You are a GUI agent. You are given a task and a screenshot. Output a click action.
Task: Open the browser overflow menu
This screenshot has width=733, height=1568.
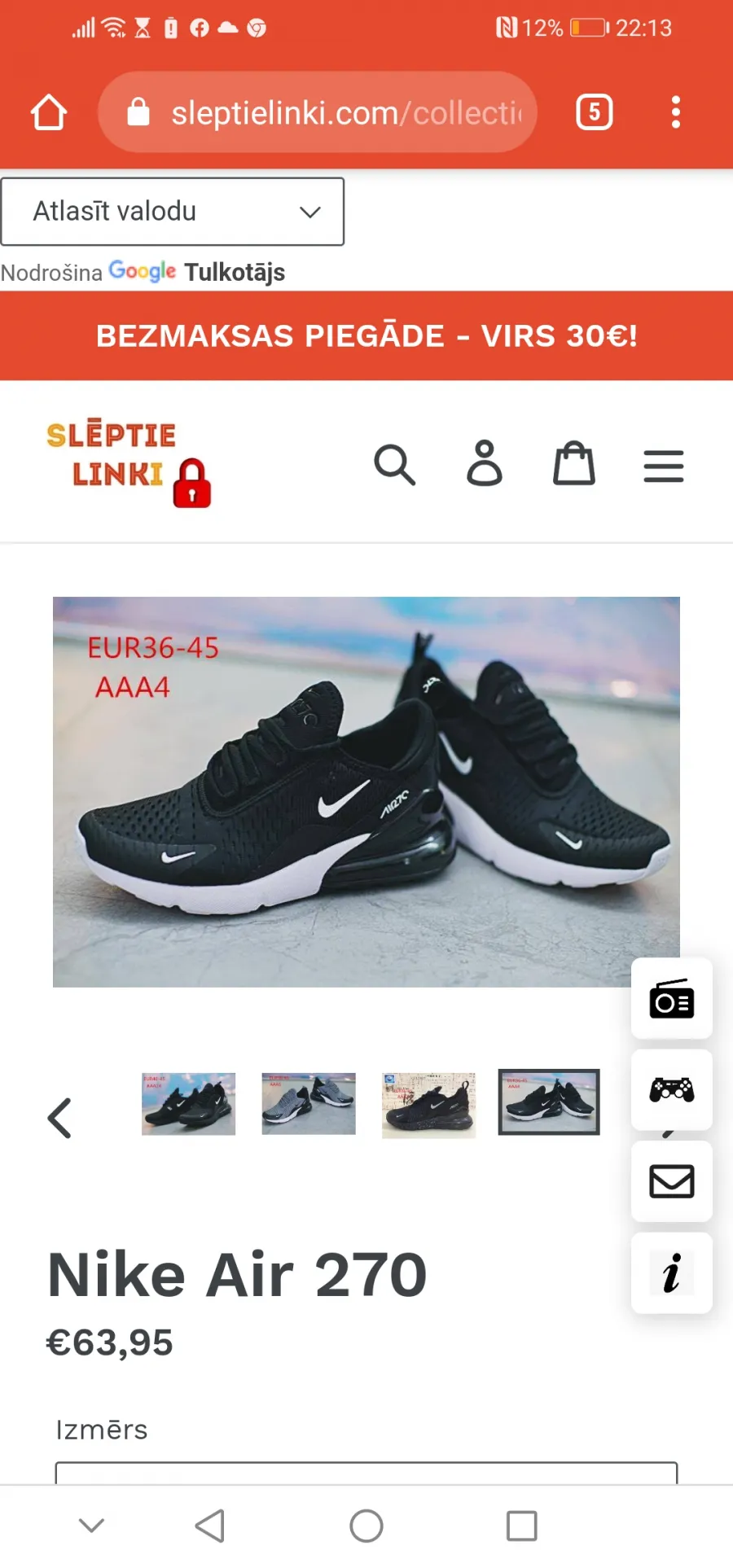(x=675, y=112)
